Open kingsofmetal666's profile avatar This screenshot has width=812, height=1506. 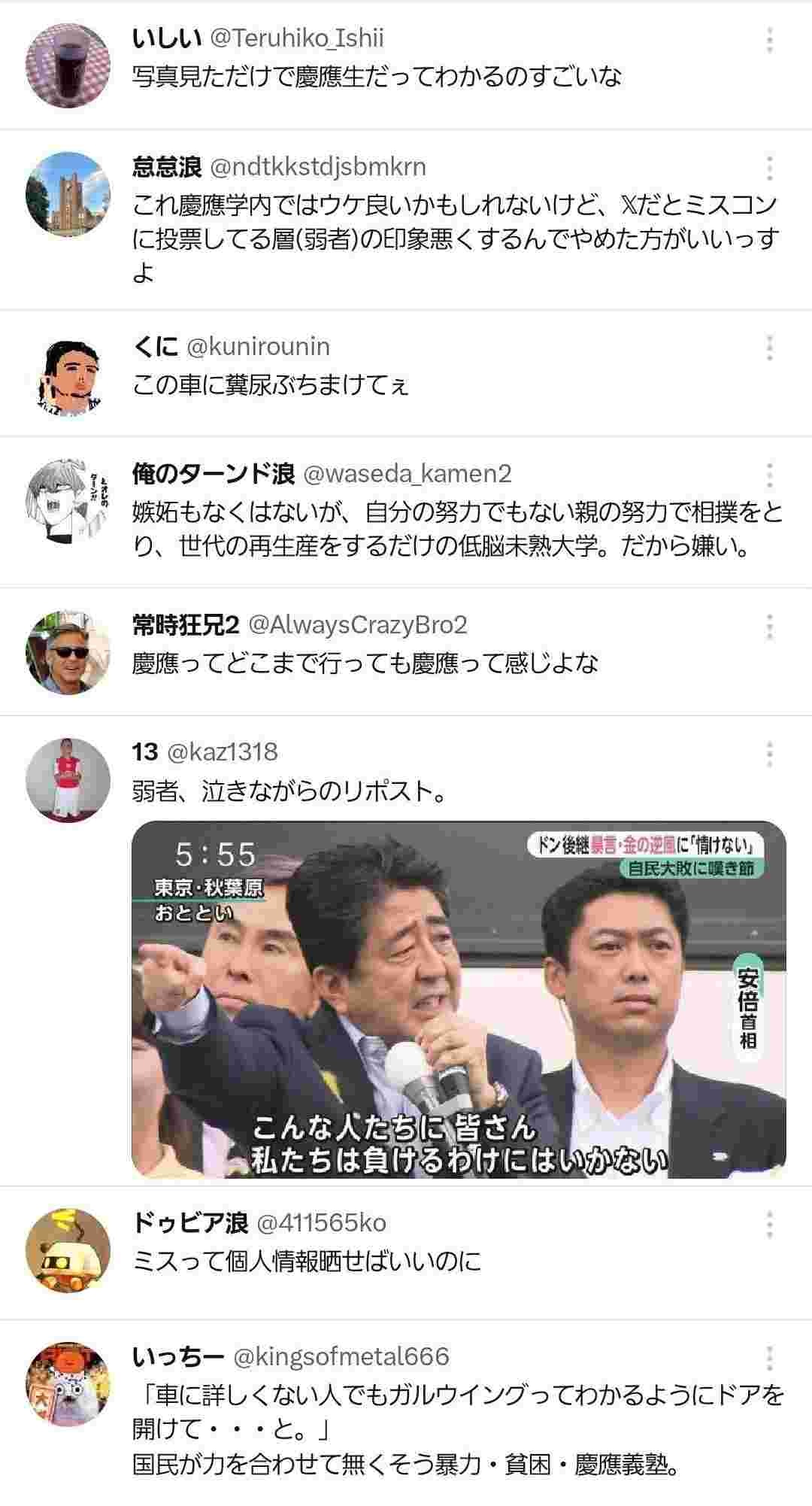(x=68, y=1384)
